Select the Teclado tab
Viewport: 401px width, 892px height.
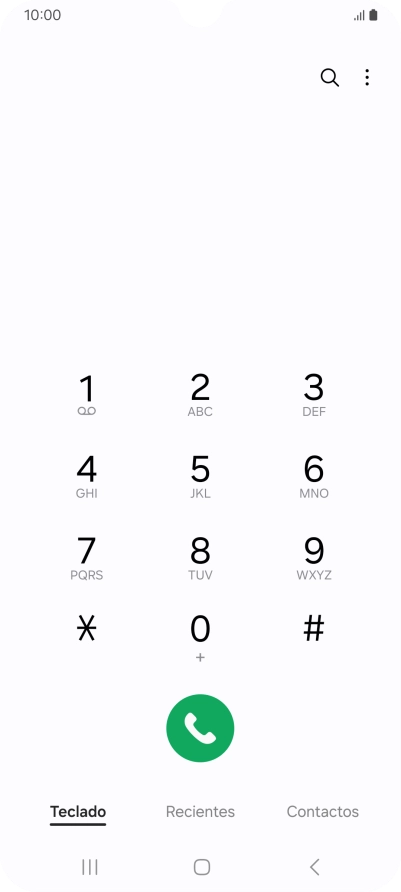pos(78,812)
